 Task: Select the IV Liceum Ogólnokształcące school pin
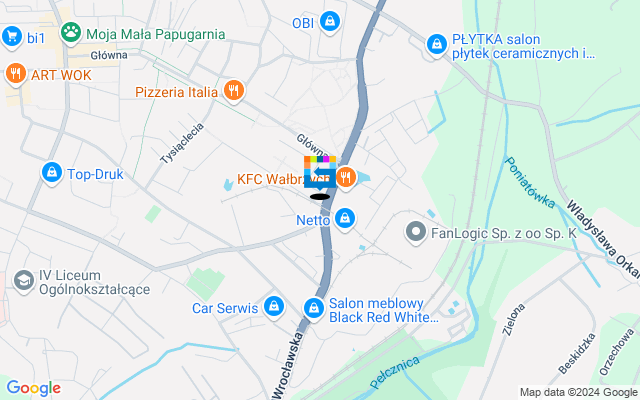pos(21,280)
